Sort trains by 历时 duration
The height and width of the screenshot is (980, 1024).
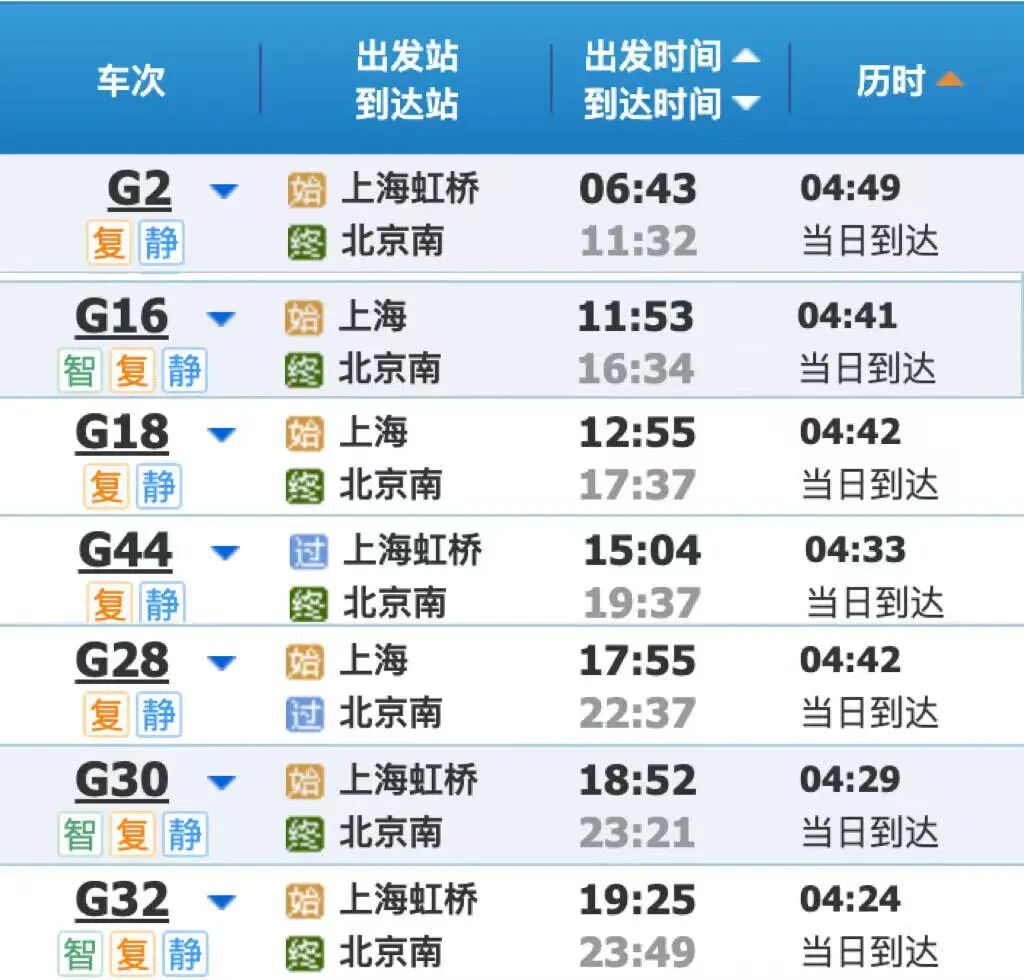tap(908, 80)
